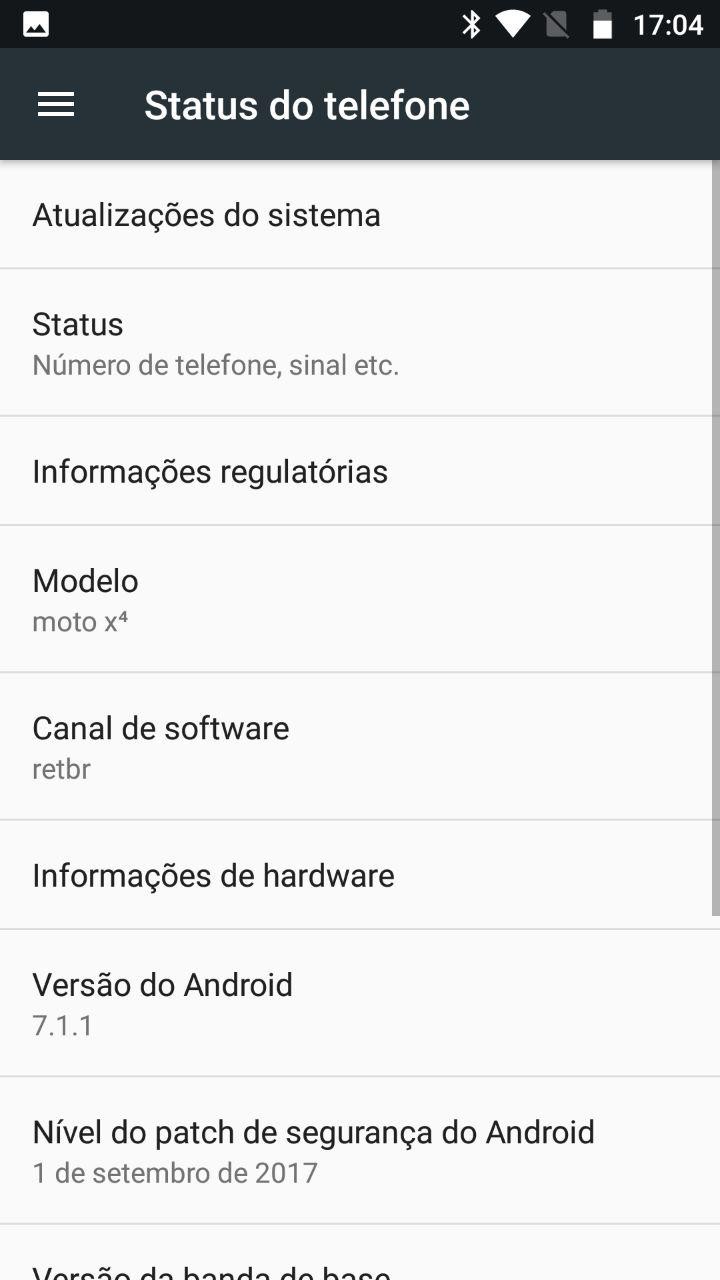Tap Nível do patch de segurança row
The height and width of the screenshot is (1280, 720).
[x=360, y=1151]
